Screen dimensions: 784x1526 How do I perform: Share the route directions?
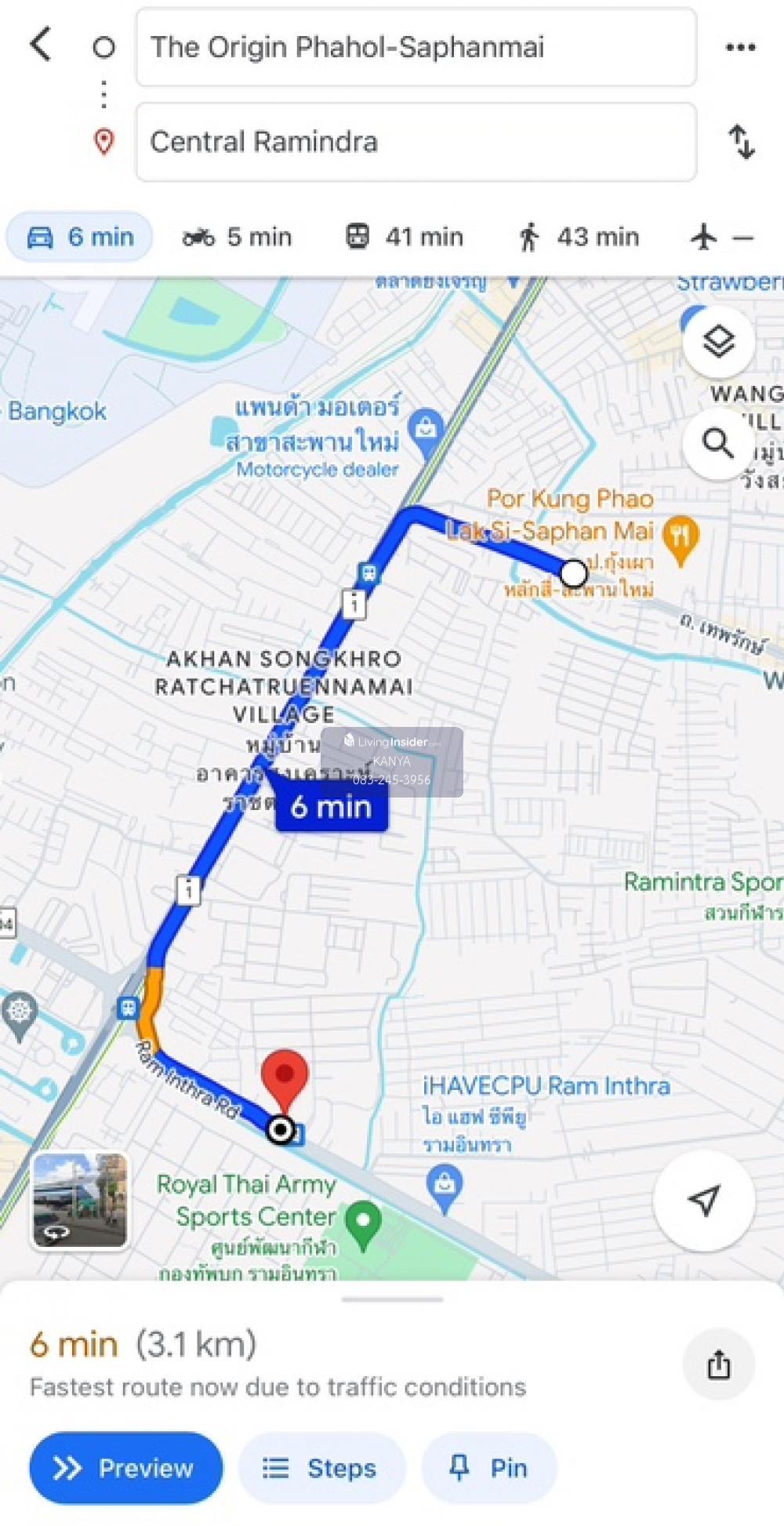pyautogui.click(x=718, y=1364)
